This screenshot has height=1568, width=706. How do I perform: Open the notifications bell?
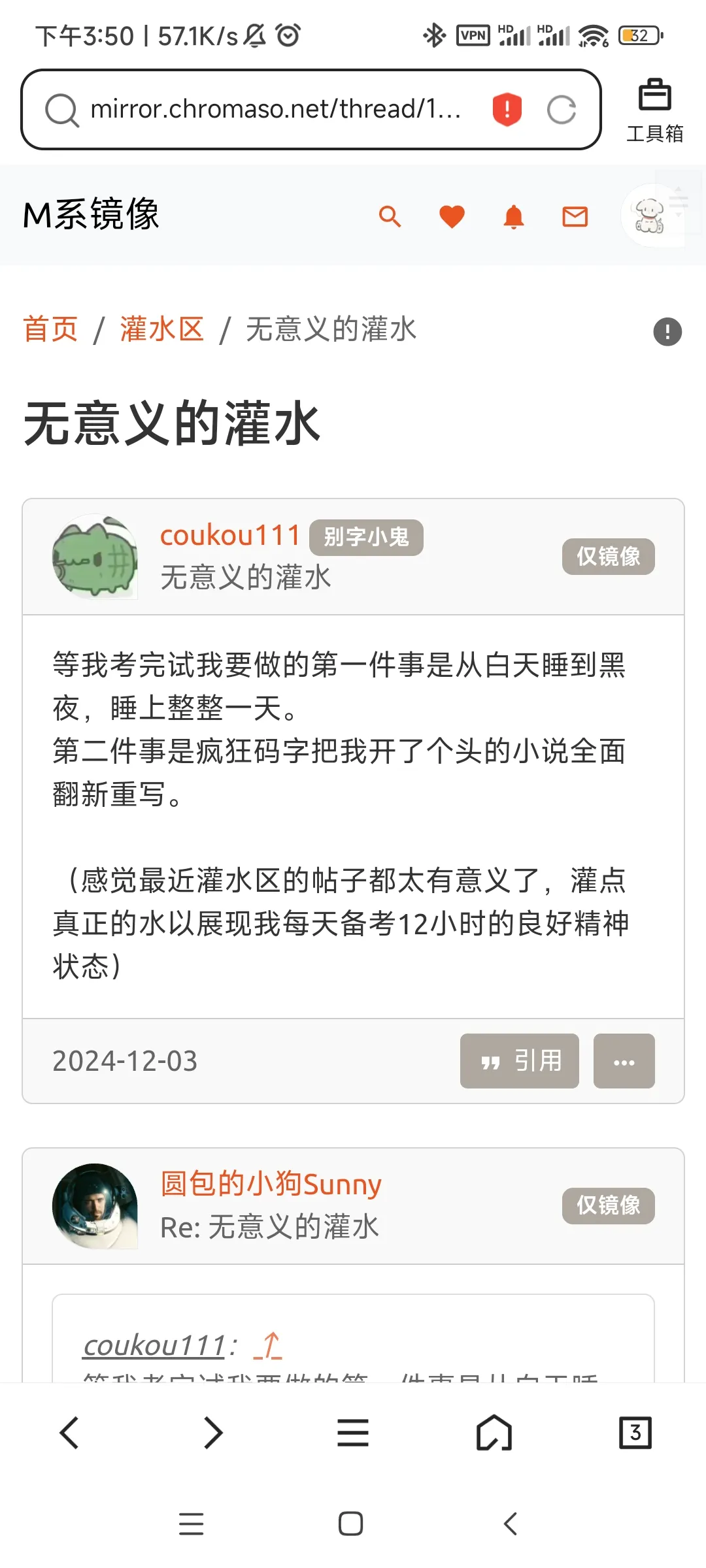coord(514,216)
